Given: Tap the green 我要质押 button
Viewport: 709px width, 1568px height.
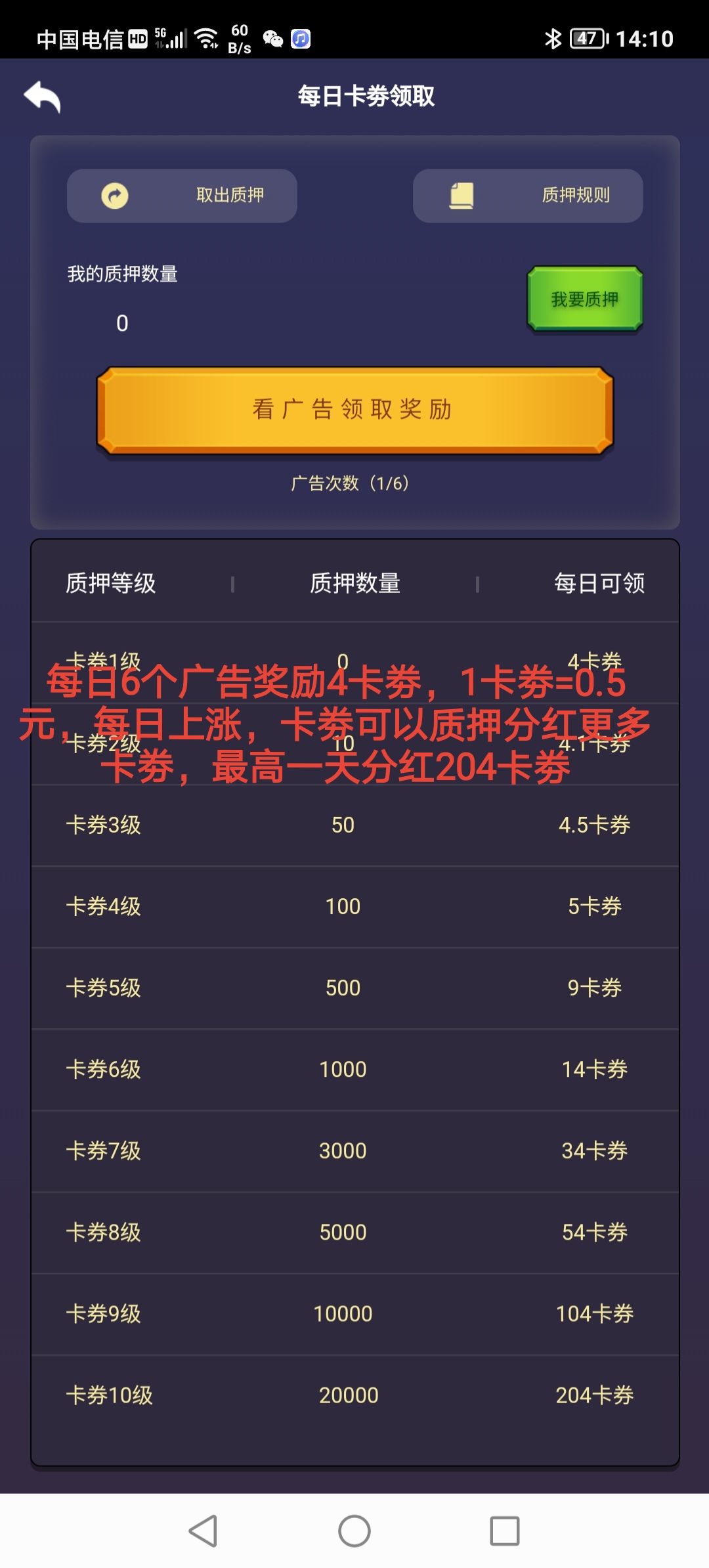Looking at the screenshot, I should [x=584, y=299].
